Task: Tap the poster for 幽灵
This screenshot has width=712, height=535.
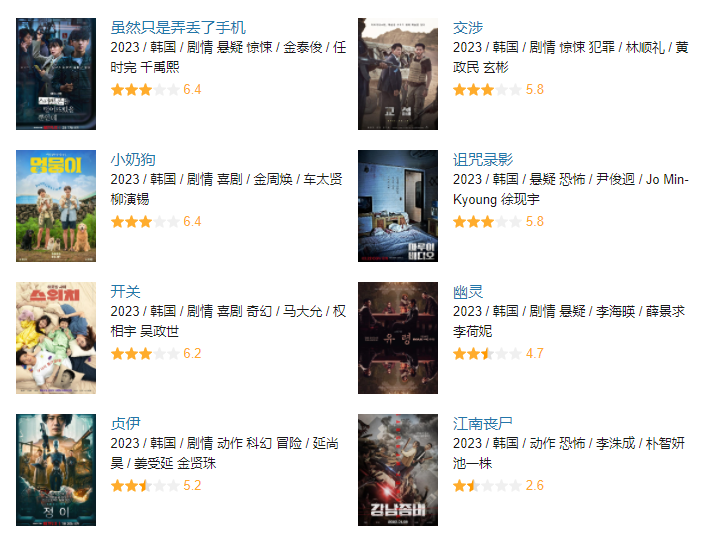Action: pyautogui.click(x=398, y=338)
